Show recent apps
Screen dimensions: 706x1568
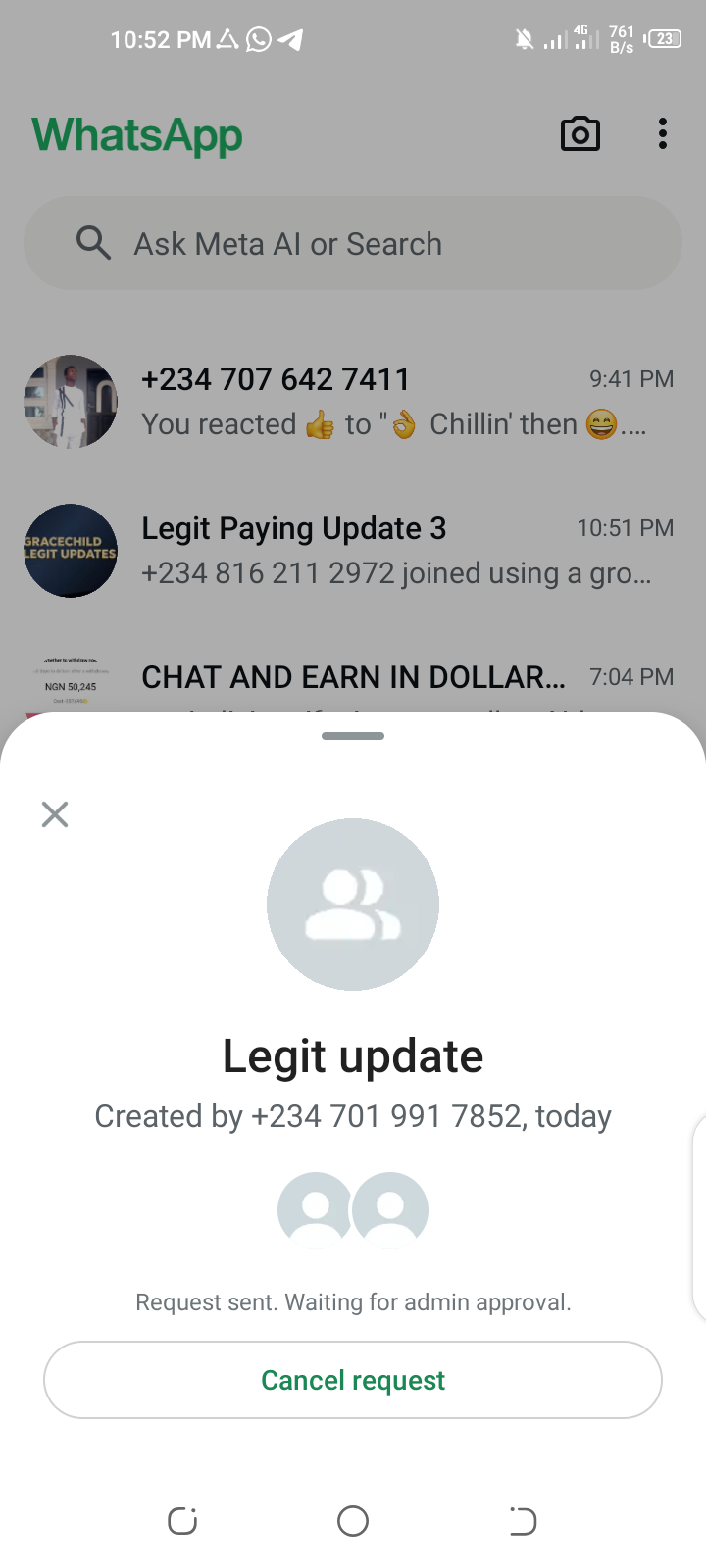pyautogui.click(x=182, y=1521)
